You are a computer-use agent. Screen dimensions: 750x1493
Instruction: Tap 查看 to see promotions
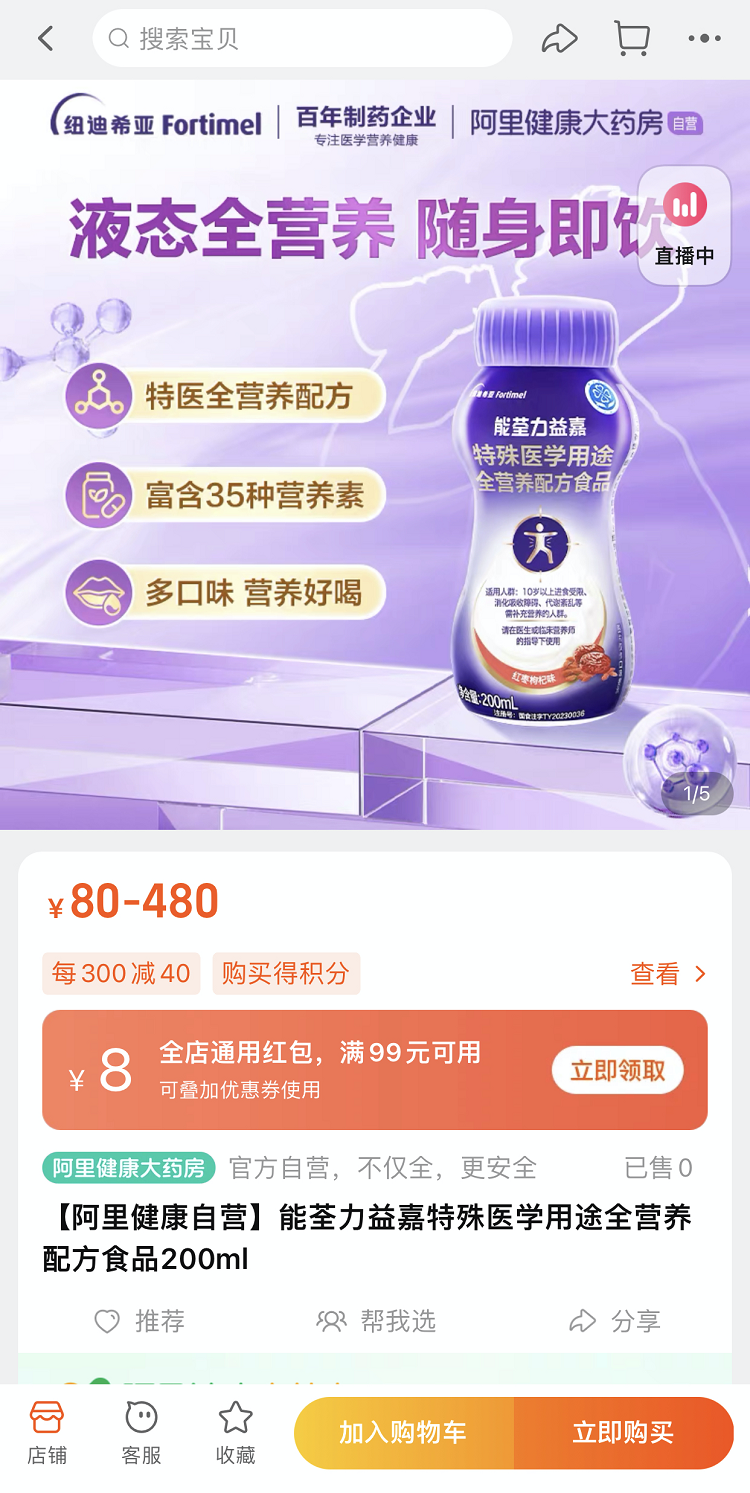(668, 974)
